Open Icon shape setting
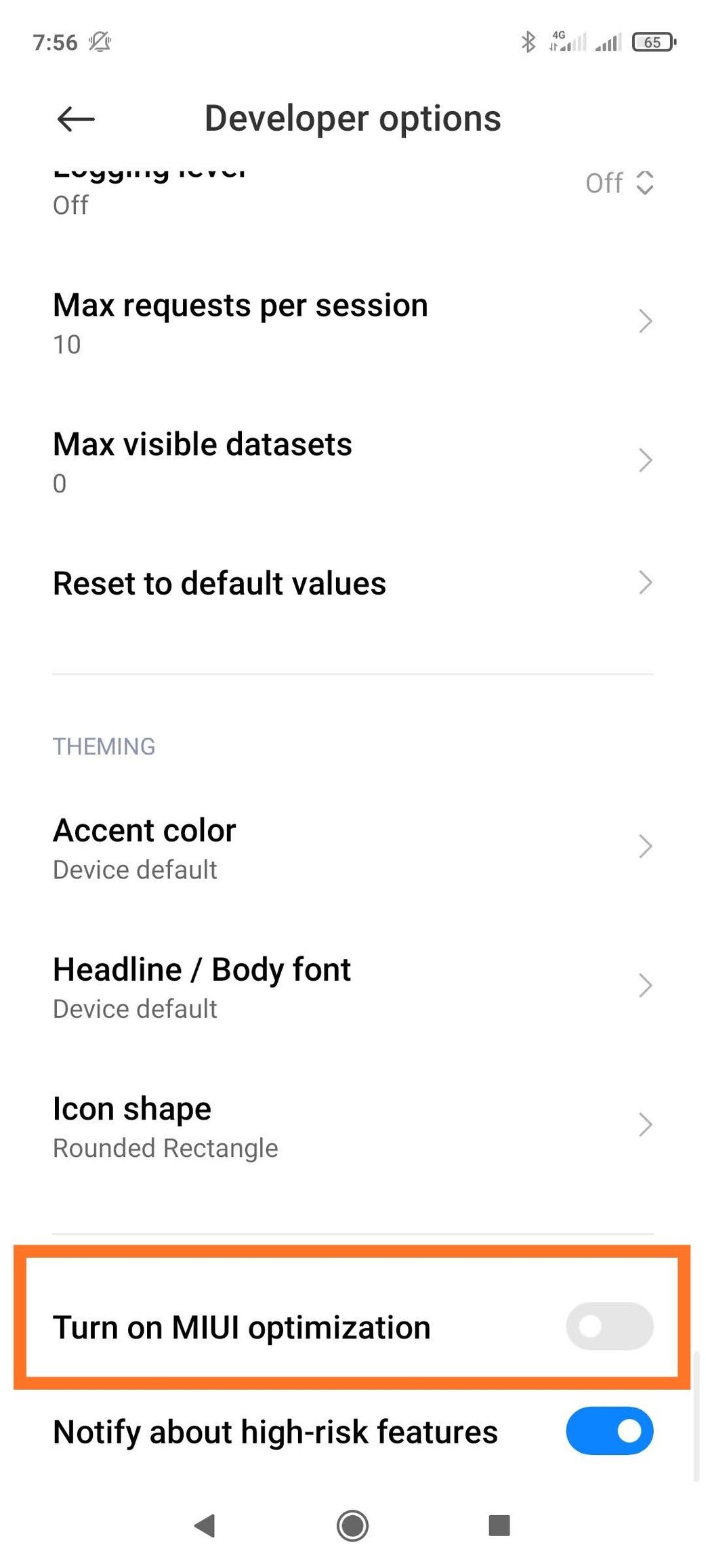Viewport: 706px width, 1568px height. coord(352,1126)
